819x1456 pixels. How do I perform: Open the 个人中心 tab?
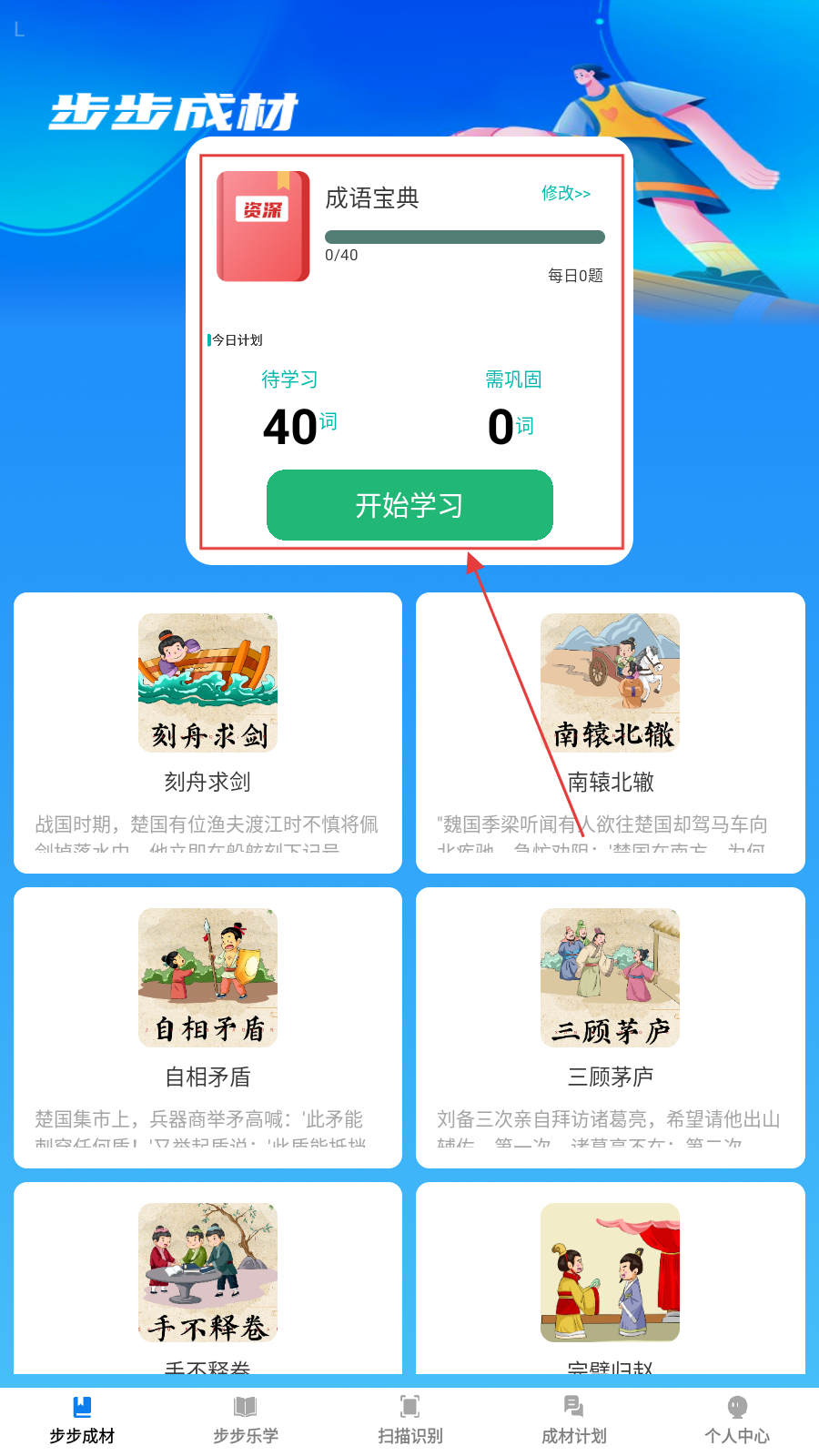pos(737,1420)
